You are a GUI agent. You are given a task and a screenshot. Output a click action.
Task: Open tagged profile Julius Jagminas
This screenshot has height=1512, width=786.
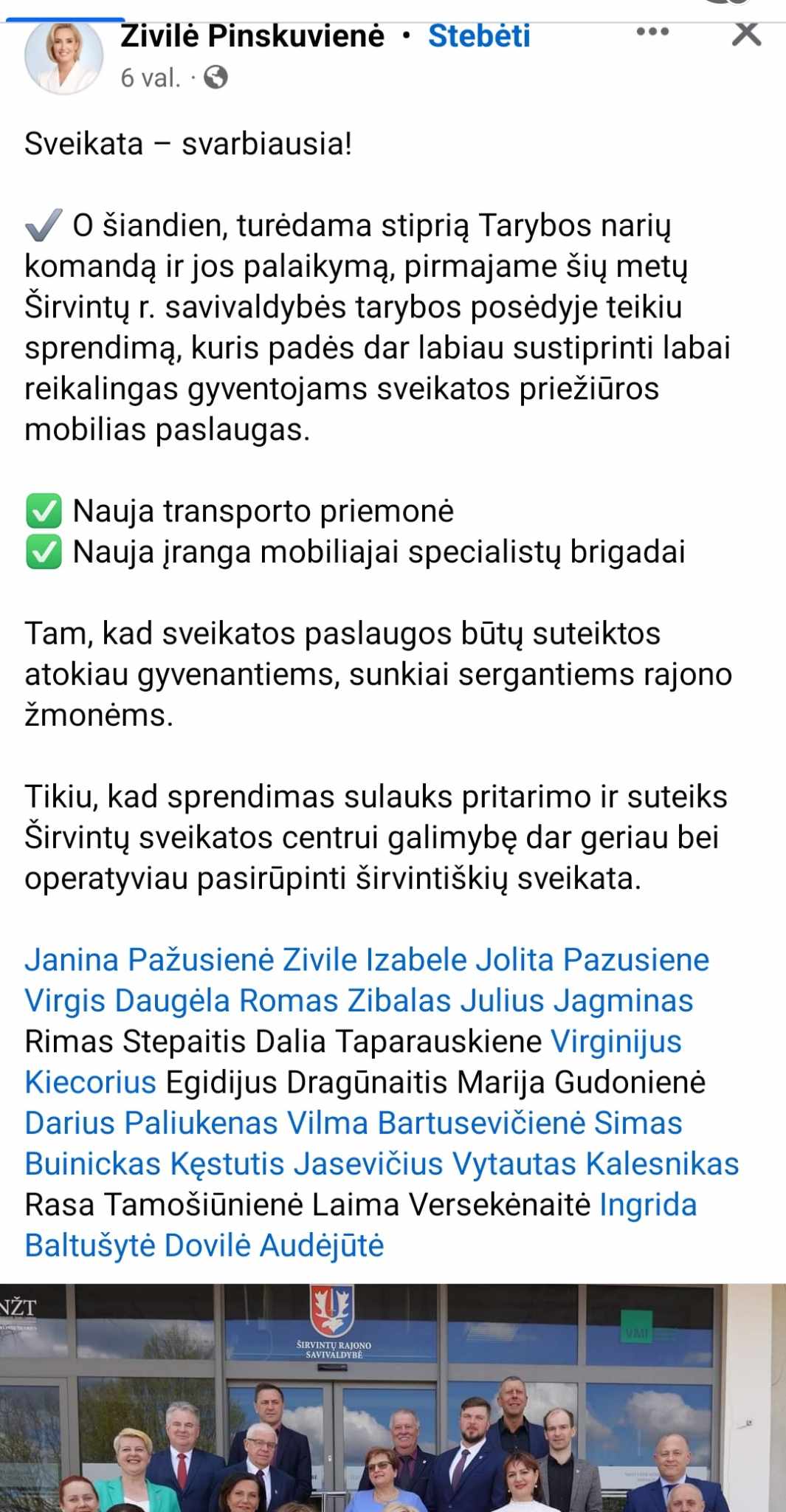point(576,1001)
